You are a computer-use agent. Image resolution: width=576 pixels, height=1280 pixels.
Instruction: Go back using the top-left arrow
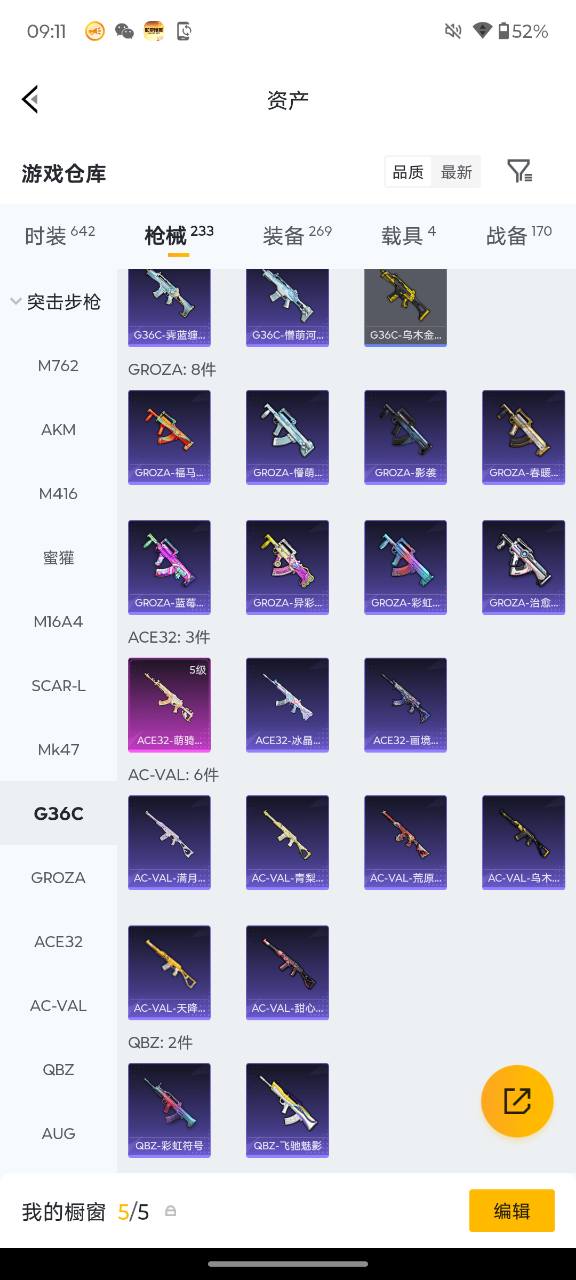tap(30, 99)
